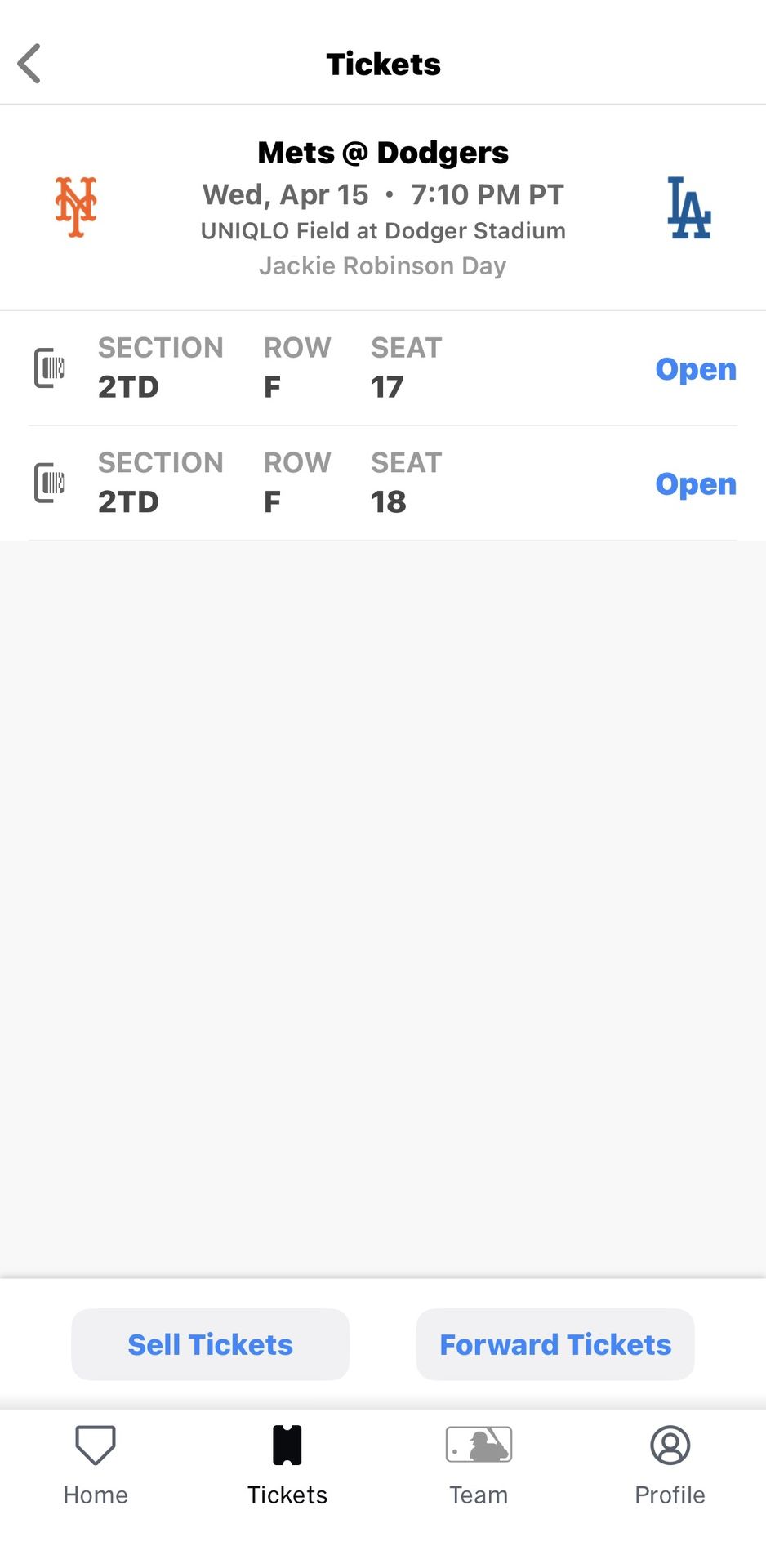
Task: Open the ticket for seat 17
Action: [x=696, y=369]
